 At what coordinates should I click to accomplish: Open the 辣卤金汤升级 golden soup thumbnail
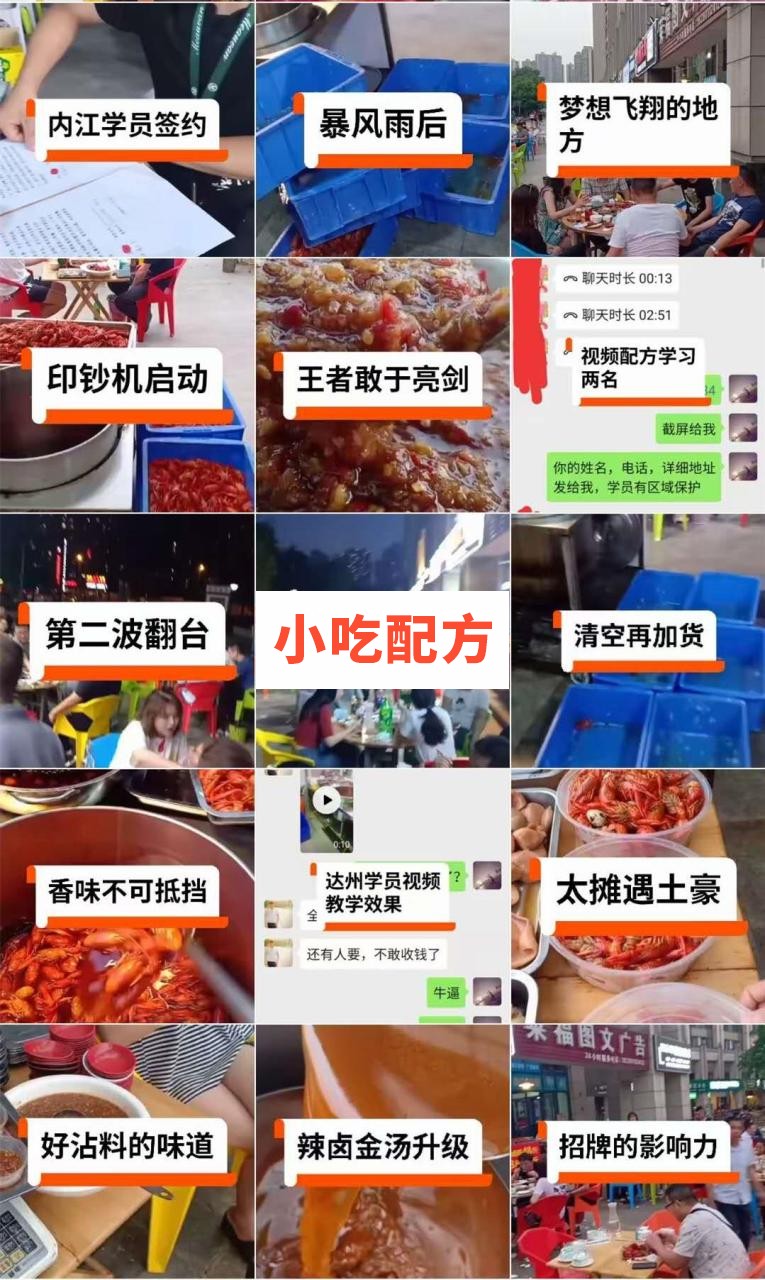point(383,1150)
